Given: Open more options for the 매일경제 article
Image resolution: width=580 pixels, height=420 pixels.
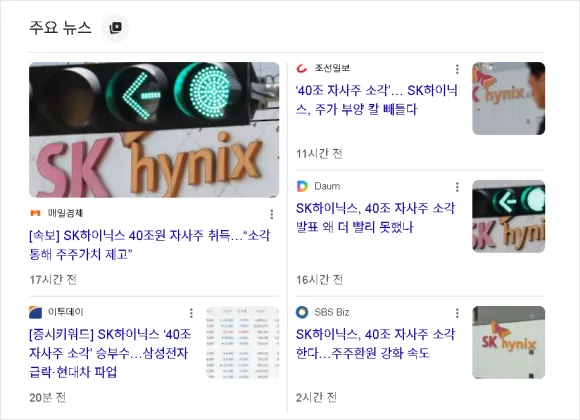Looking at the screenshot, I should coord(272,214).
